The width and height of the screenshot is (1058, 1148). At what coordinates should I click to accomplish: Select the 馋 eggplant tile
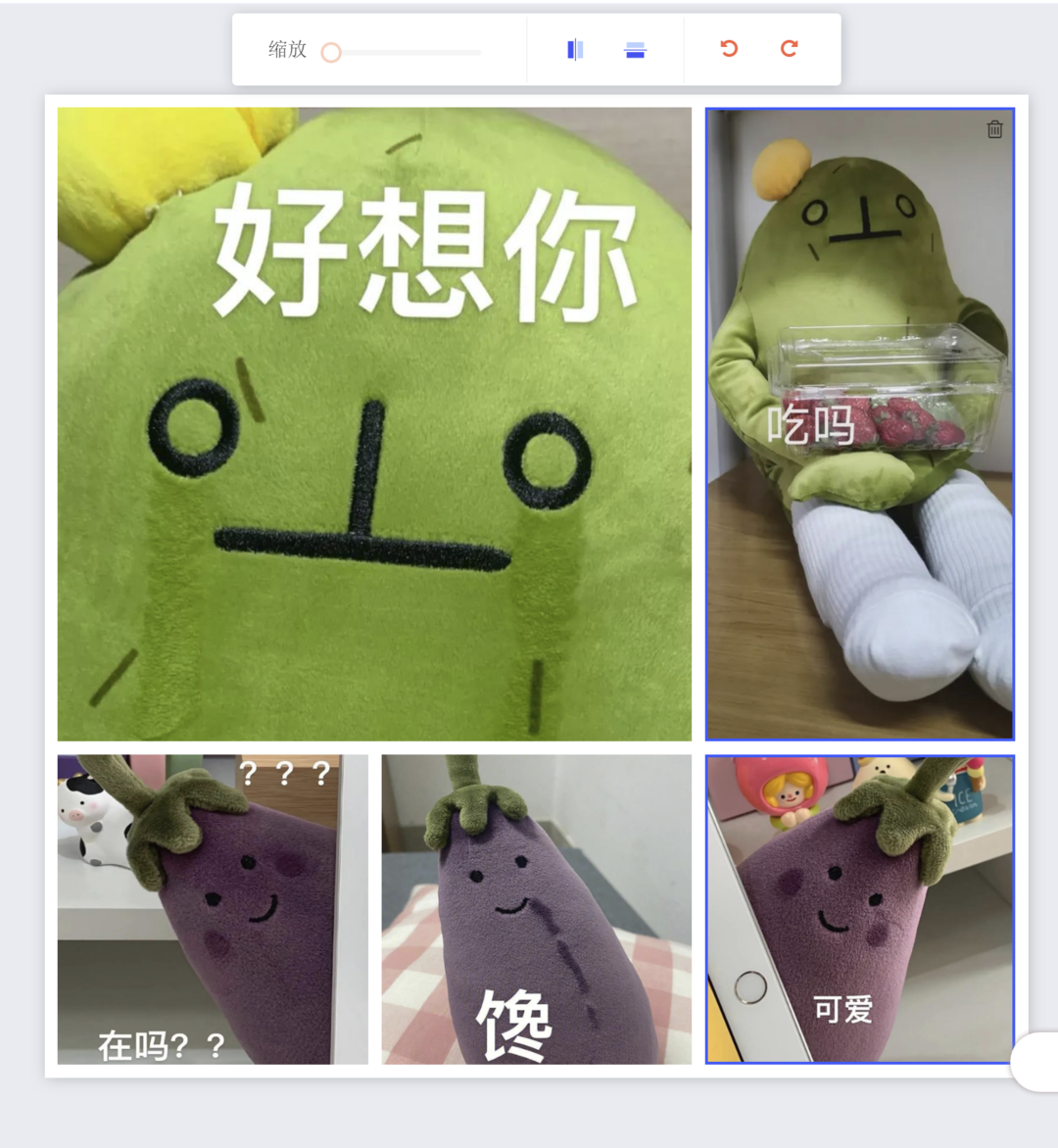pos(536,909)
